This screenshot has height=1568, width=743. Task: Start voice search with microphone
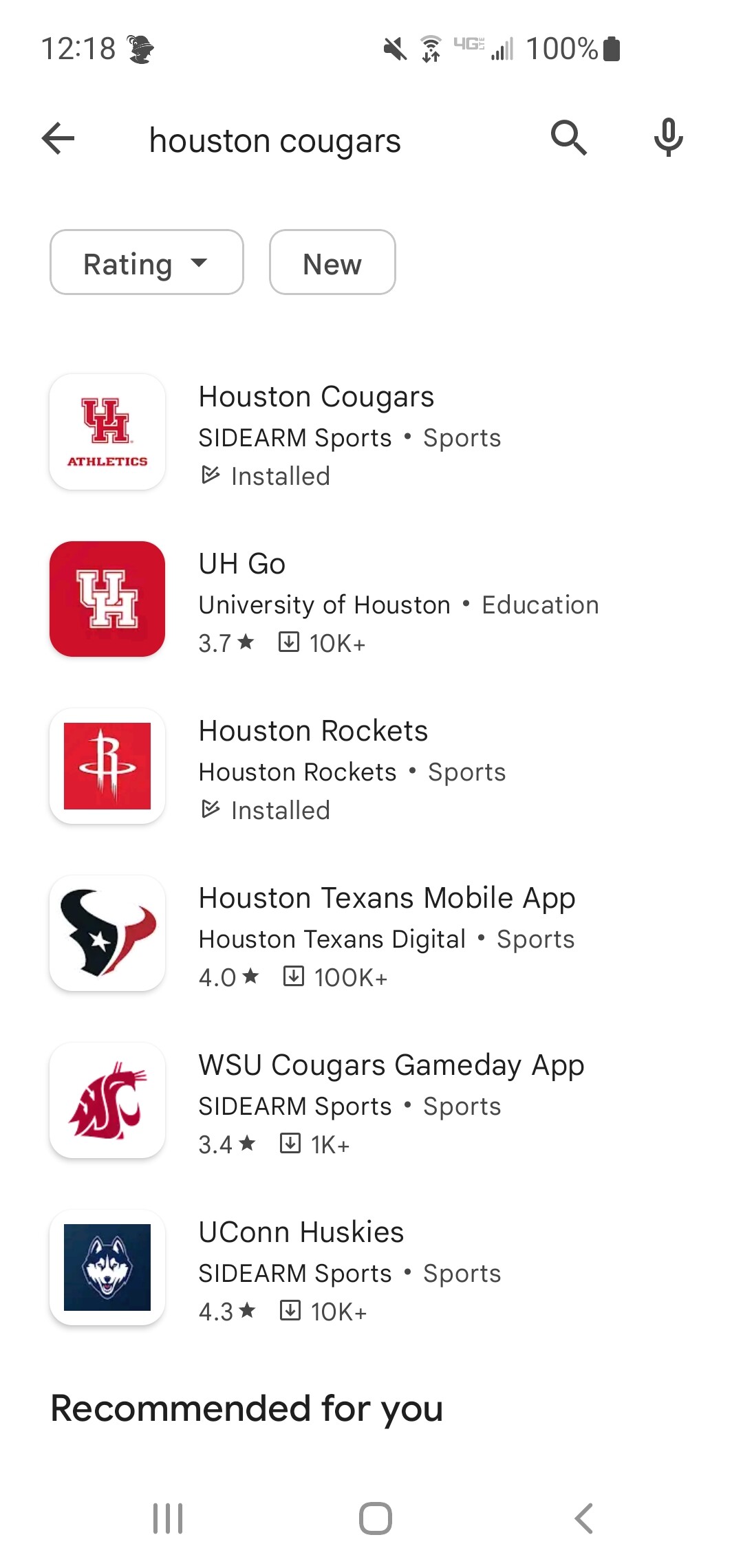668,139
